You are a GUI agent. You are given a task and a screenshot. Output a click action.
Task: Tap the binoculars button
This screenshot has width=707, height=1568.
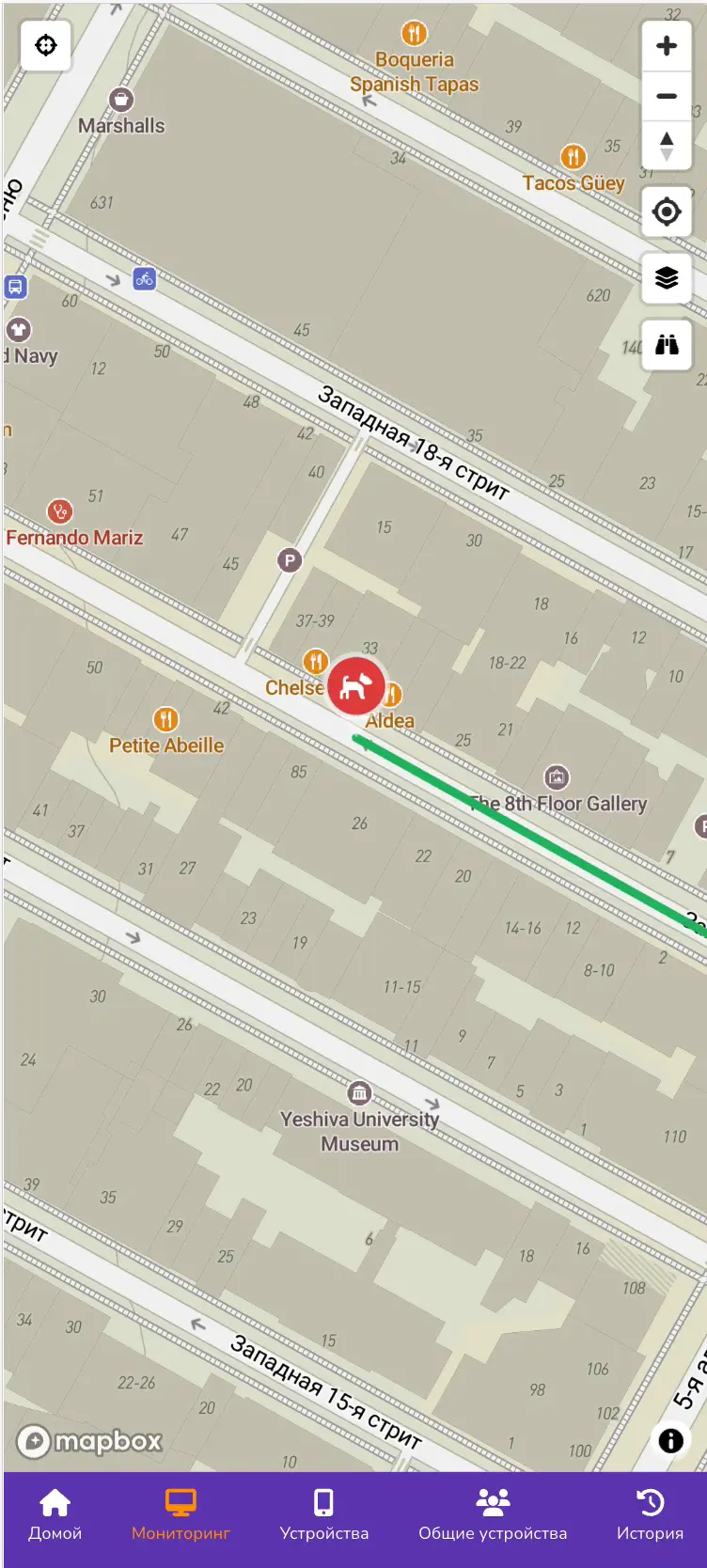coord(667,345)
